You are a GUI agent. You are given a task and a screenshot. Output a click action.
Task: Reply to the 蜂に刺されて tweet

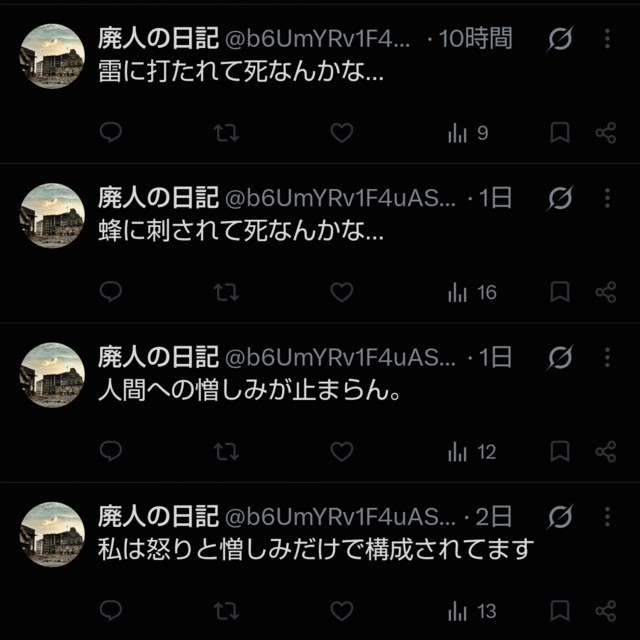111,292
